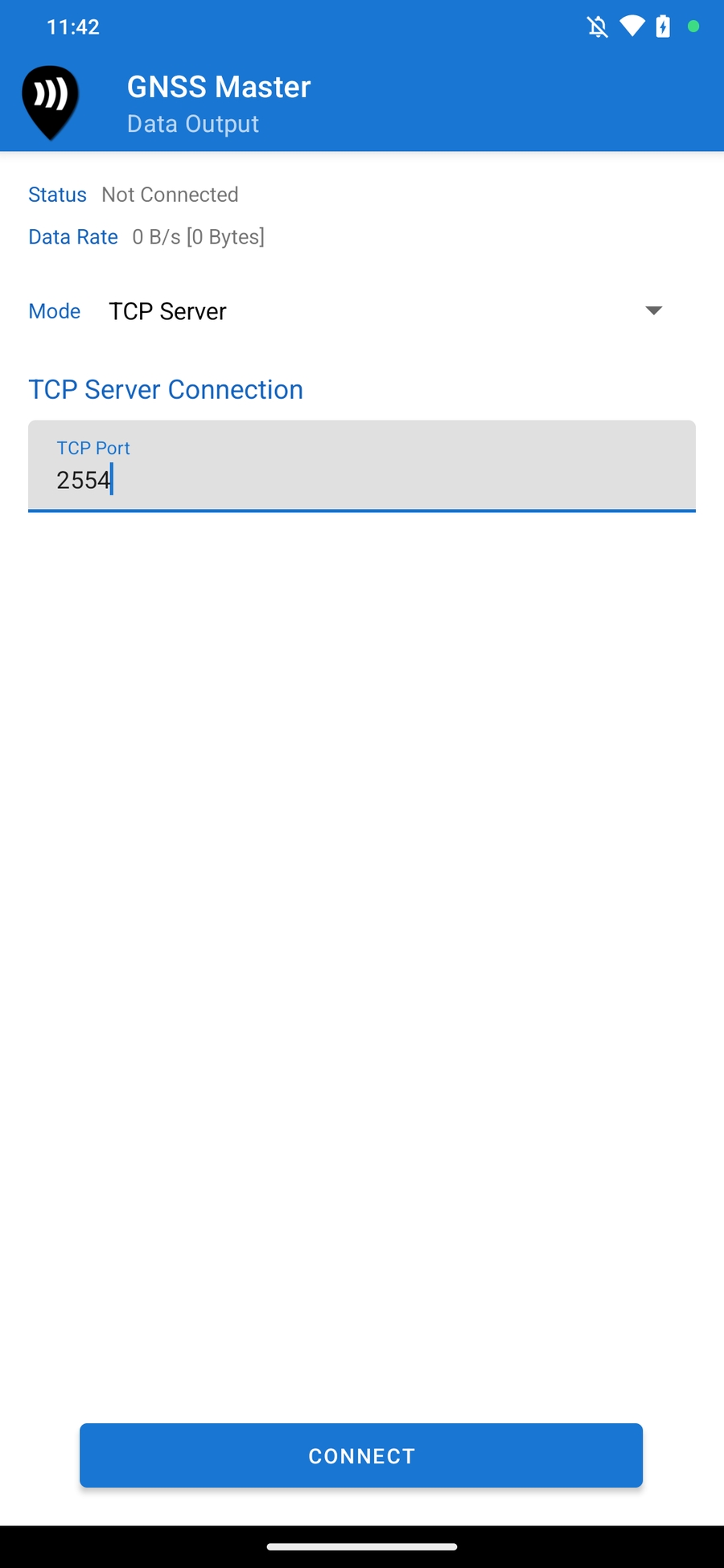Click the Not Connected status text
The image size is (724, 1568).
tap(170, 194)
